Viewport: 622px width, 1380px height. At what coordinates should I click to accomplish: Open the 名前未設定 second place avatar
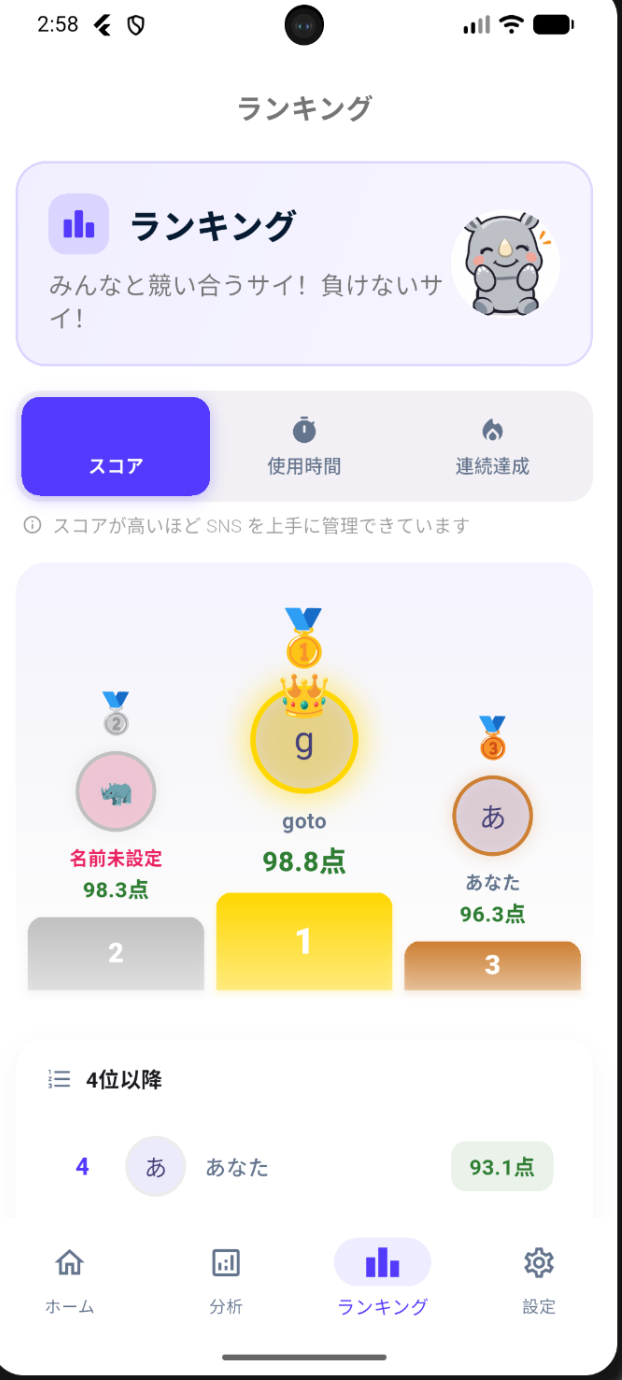(116, 792)
